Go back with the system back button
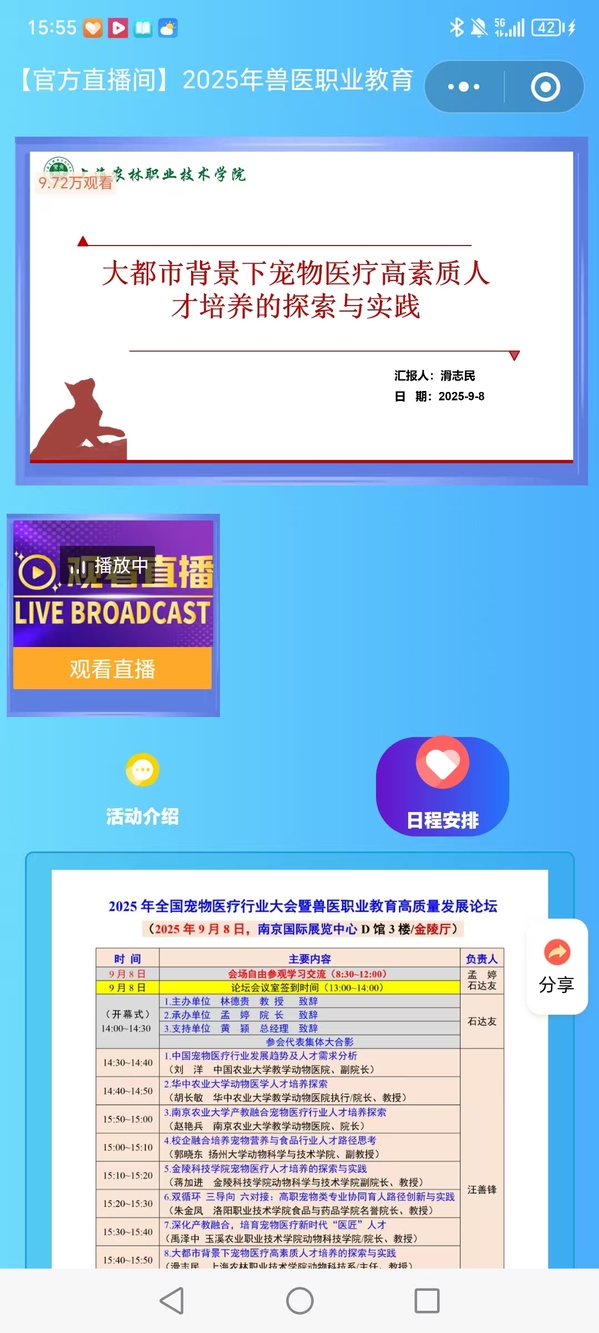This screenshot has width=599, height=1333. point(172,1300)
